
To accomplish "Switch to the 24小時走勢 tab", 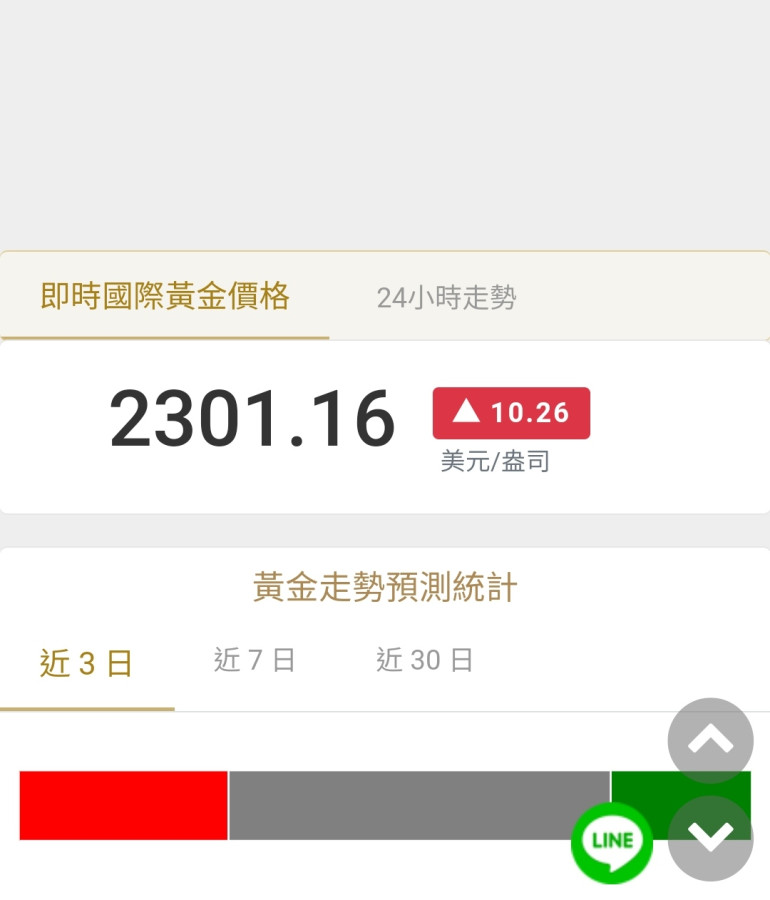I will (446, 298).
